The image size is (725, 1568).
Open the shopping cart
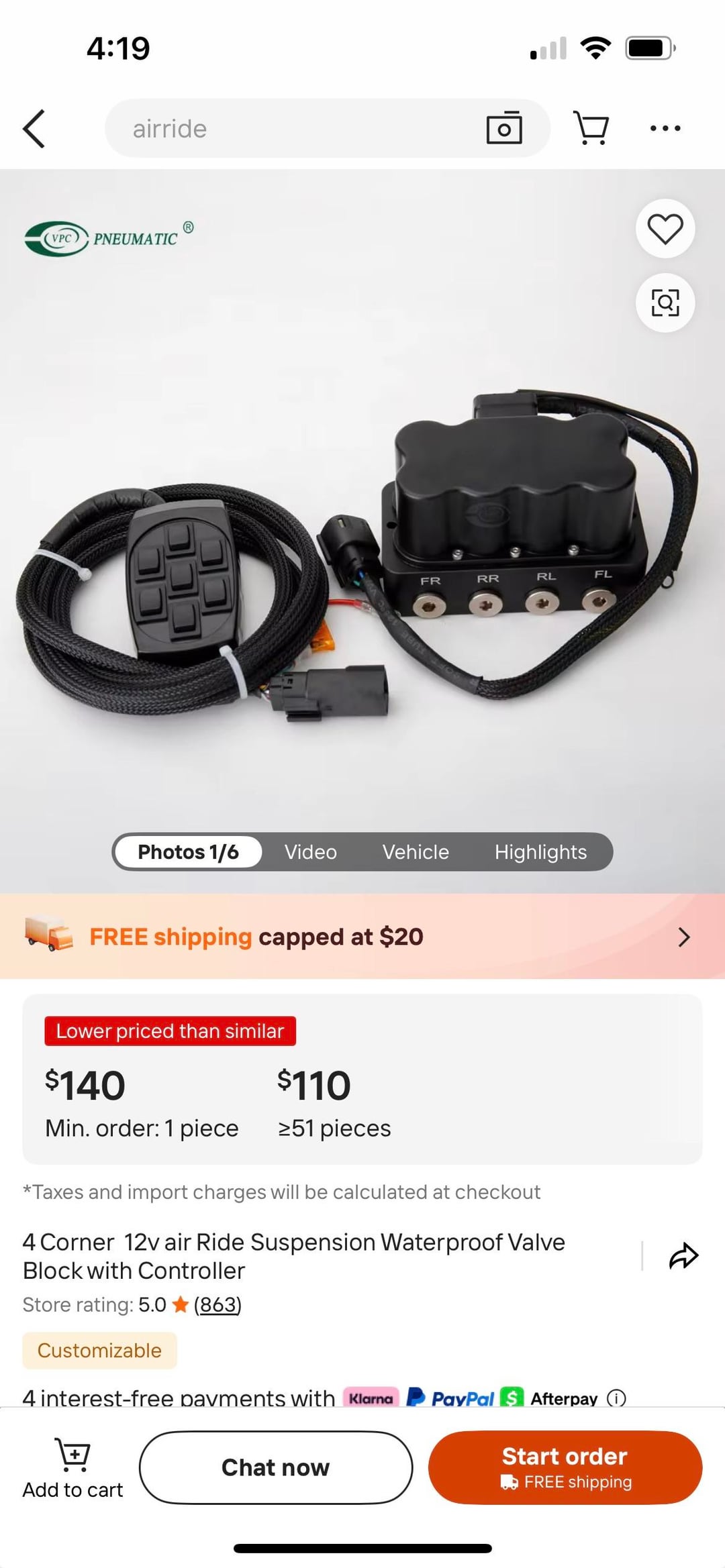pos(591,128)
